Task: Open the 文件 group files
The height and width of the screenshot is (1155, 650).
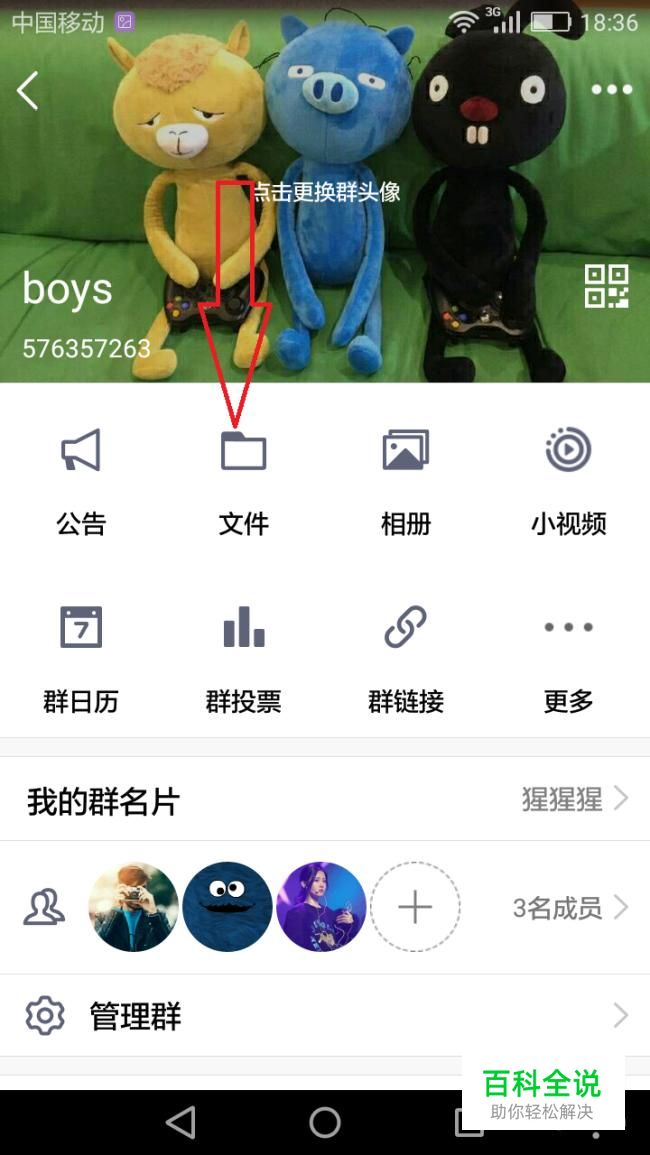Action: click(244, 480)
